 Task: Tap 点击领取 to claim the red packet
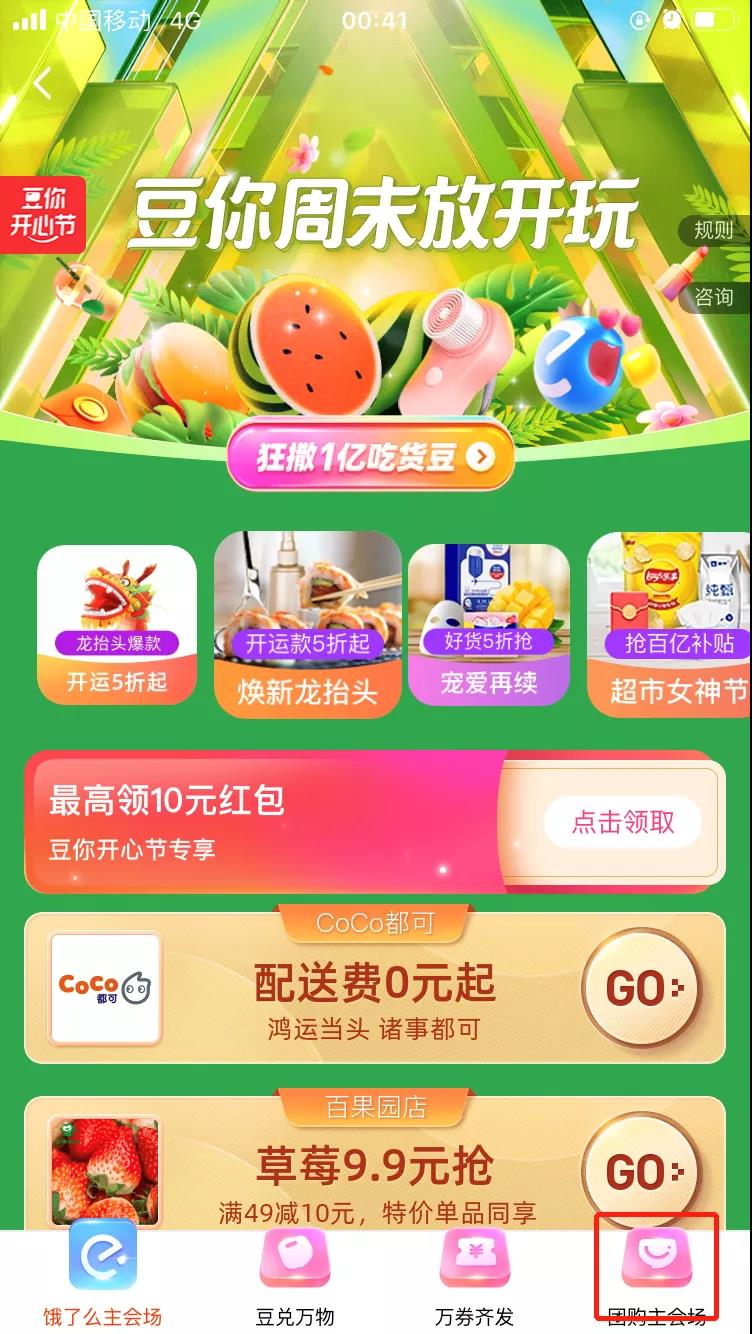pyautogui.click(x=623, y=822)
